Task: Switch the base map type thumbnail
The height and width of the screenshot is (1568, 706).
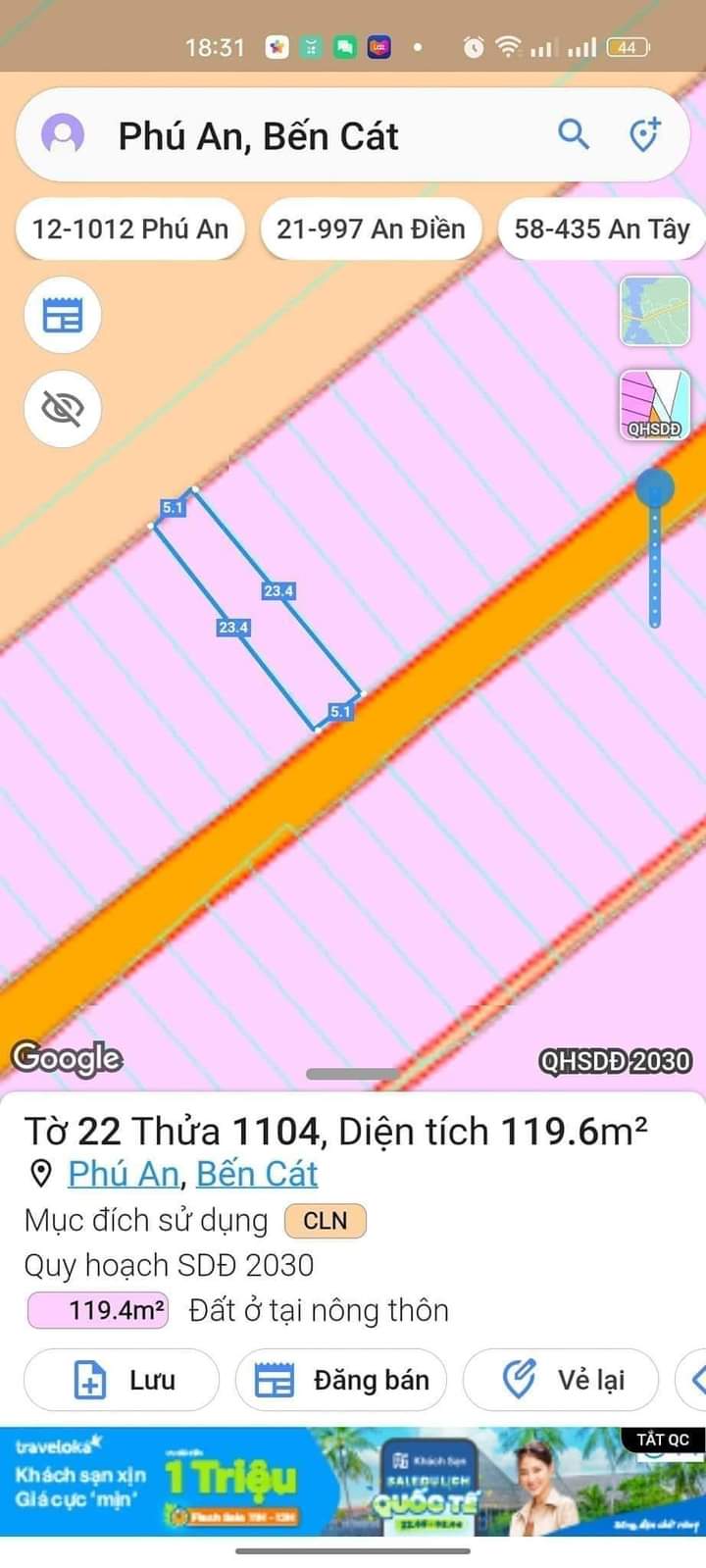Action: point(655,312)
